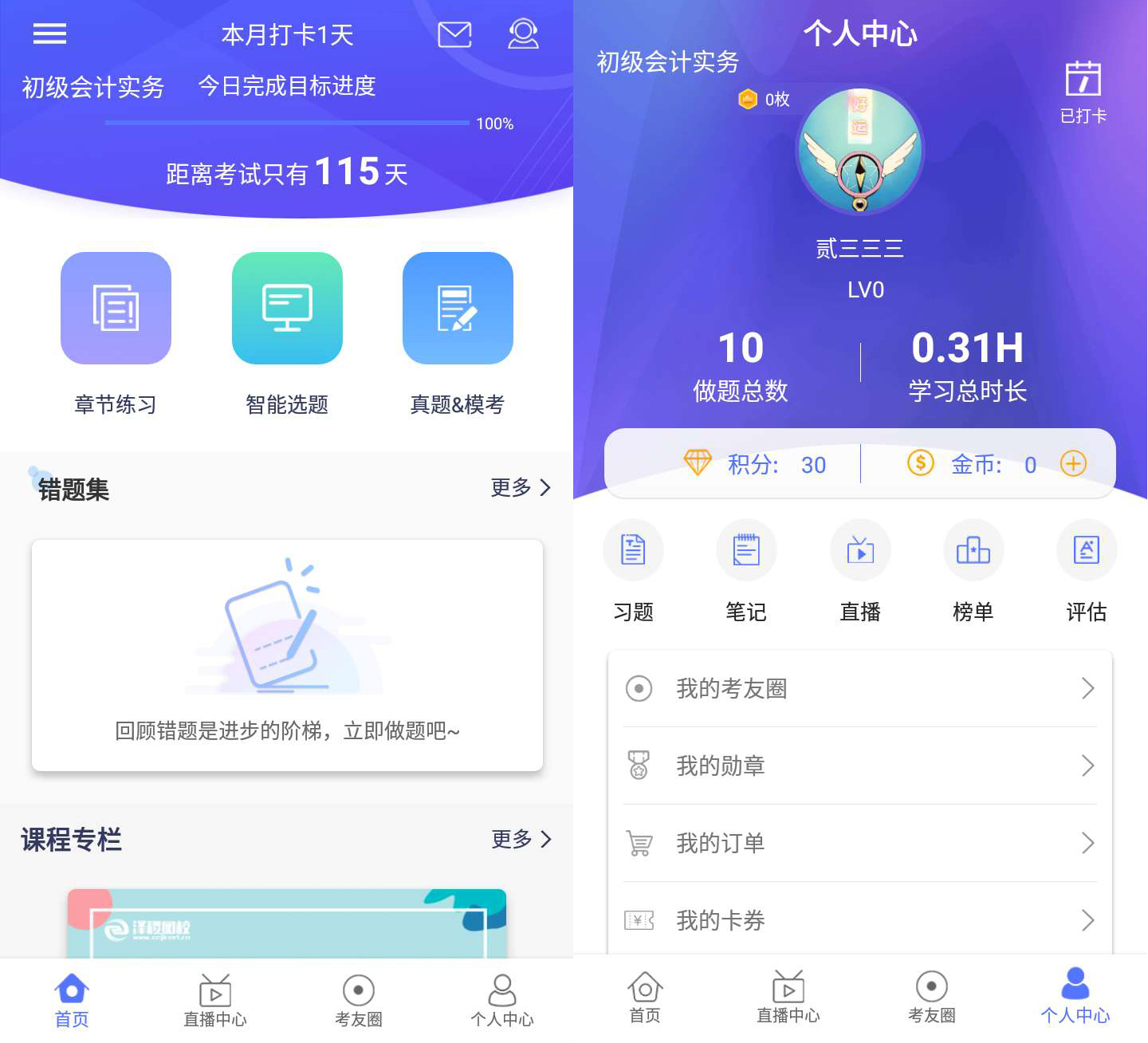Open the 笔记 notes shortcut
This screenshot has width=1148, height=1043.
[746, 550]
